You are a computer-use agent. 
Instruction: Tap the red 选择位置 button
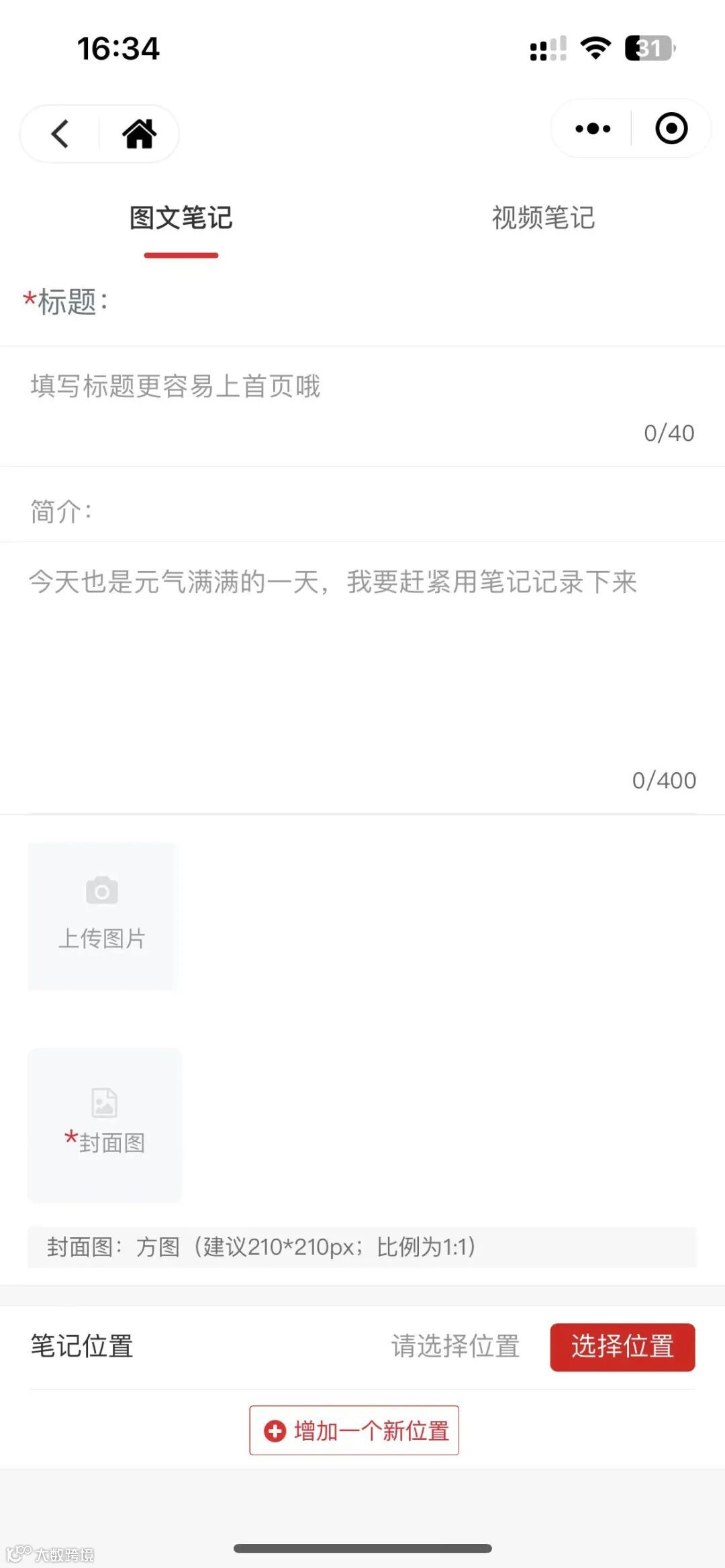(622, 1347)
